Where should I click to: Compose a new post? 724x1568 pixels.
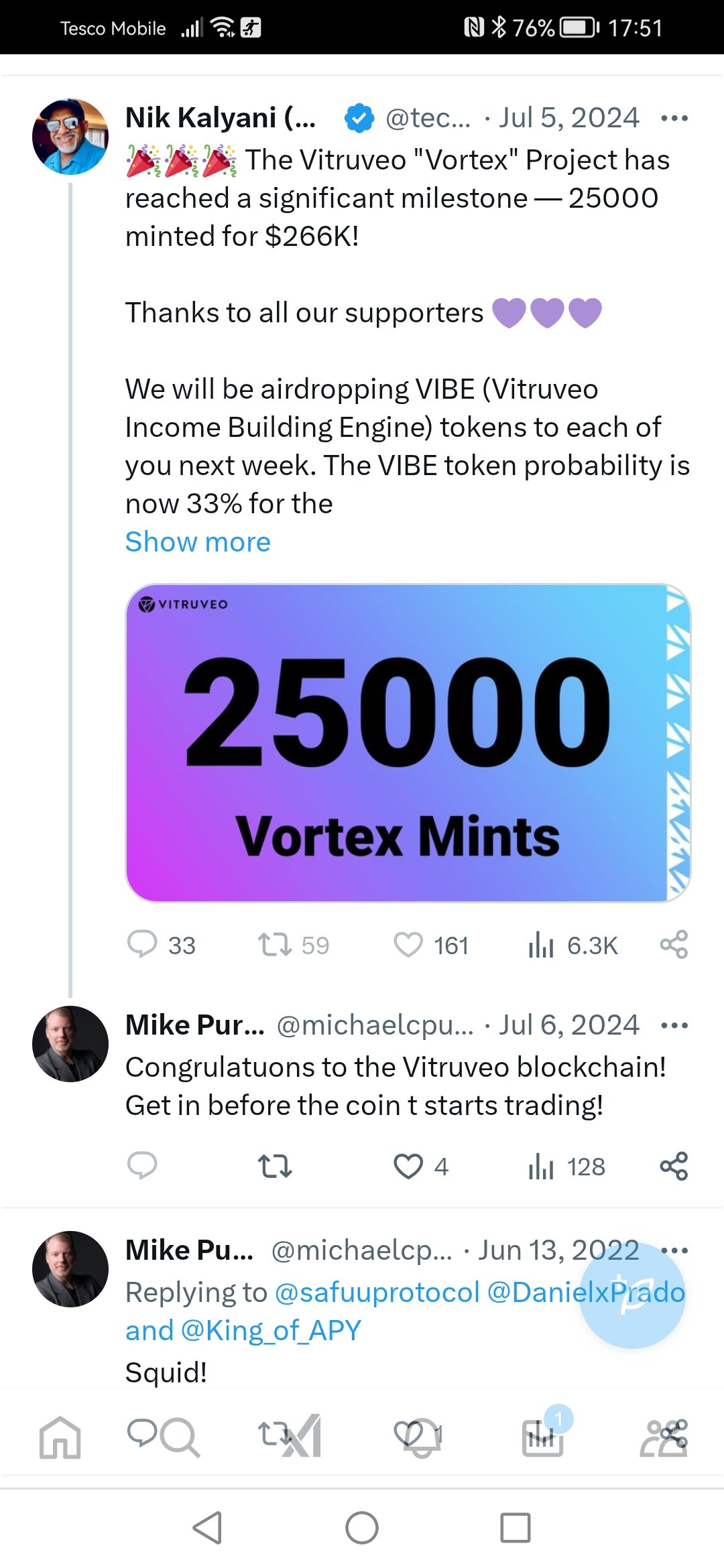(632, 1296)
